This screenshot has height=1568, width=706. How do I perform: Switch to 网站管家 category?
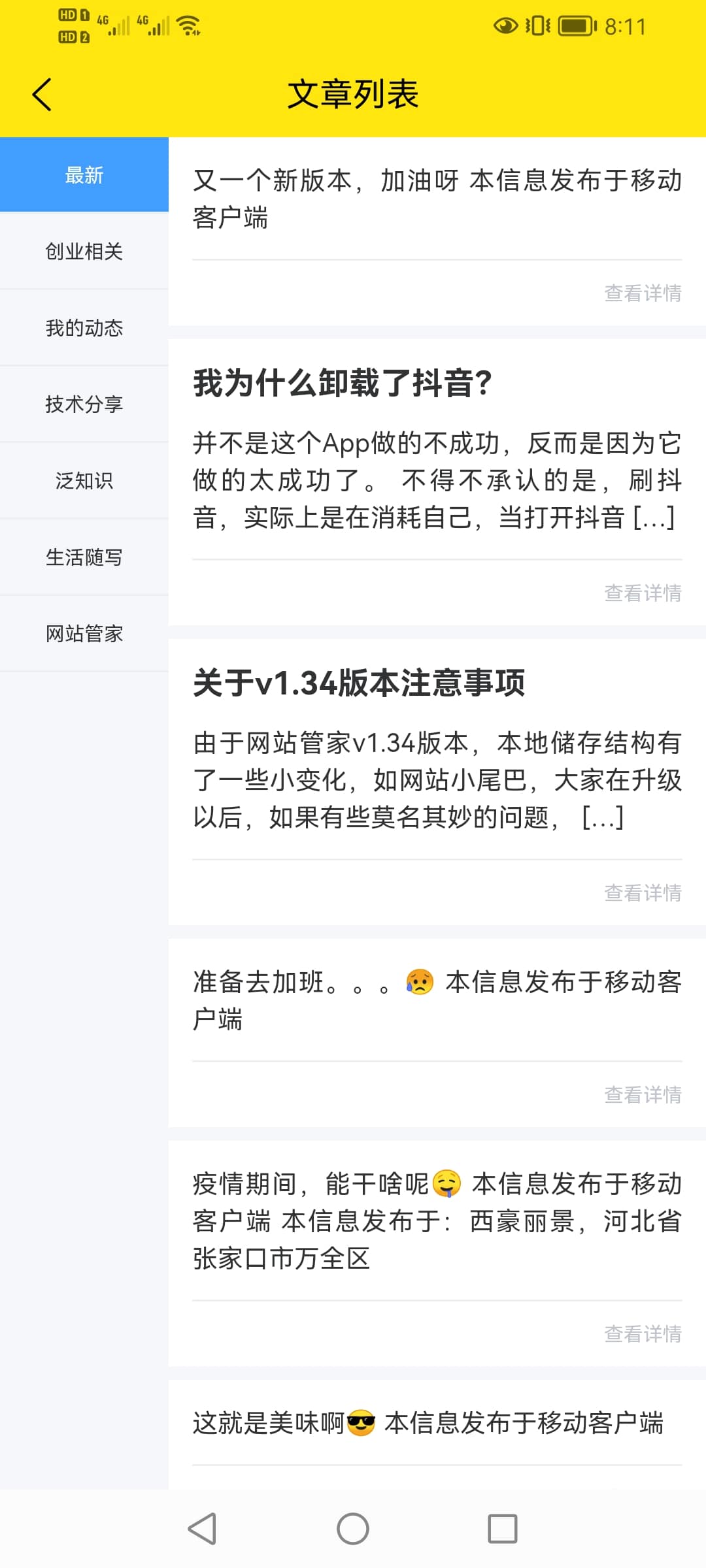pyautogui.click(x=84, y=634)
